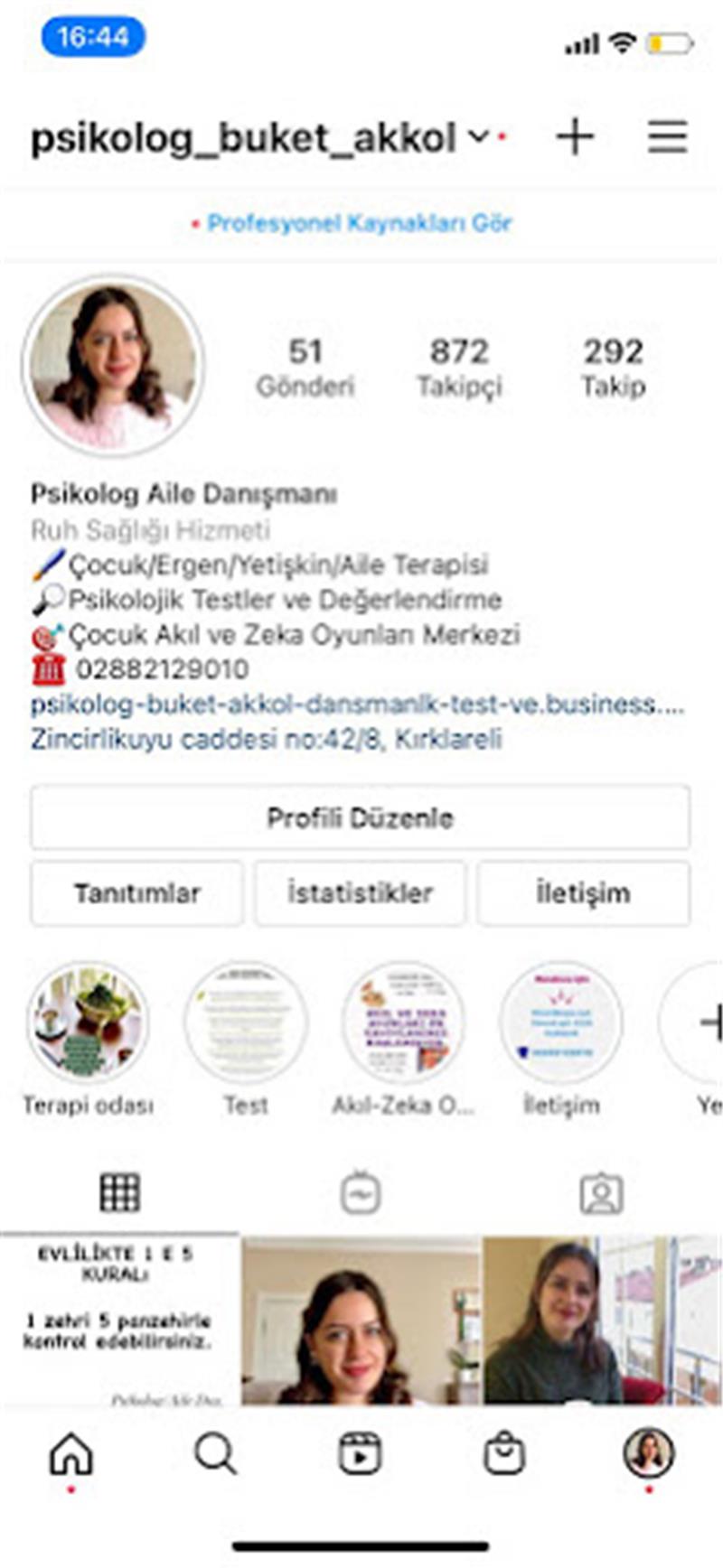The image size is (723, 1568).
Task: Switch to the tagged photos tab
Action: click(x=601, y=1194)
